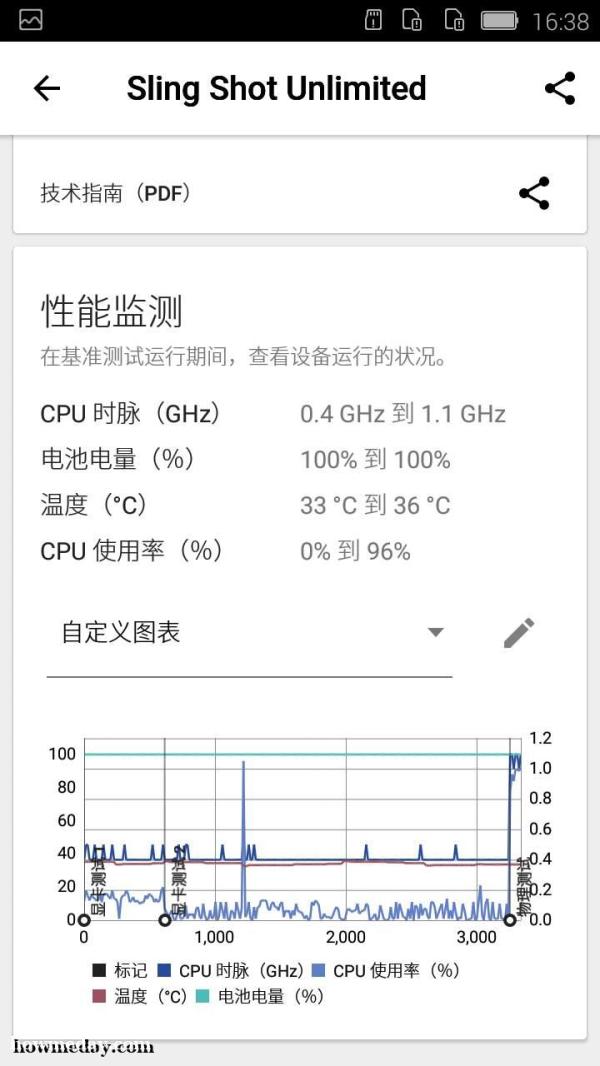Open the 技术指南（PDF）row

coord(300,194)
